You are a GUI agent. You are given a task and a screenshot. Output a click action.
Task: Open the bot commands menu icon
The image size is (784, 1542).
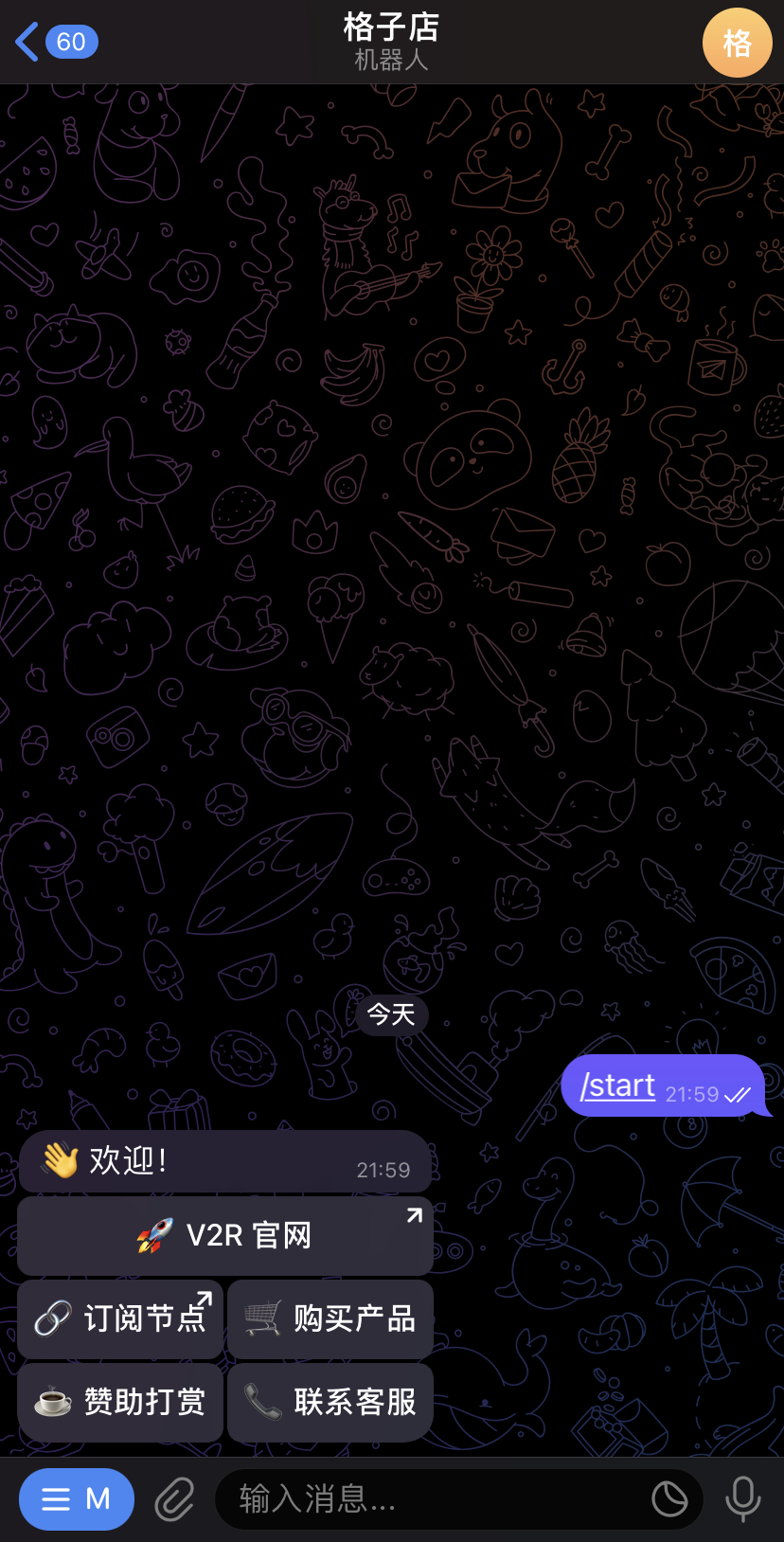pyautogui.click(x=76, y=1499)
